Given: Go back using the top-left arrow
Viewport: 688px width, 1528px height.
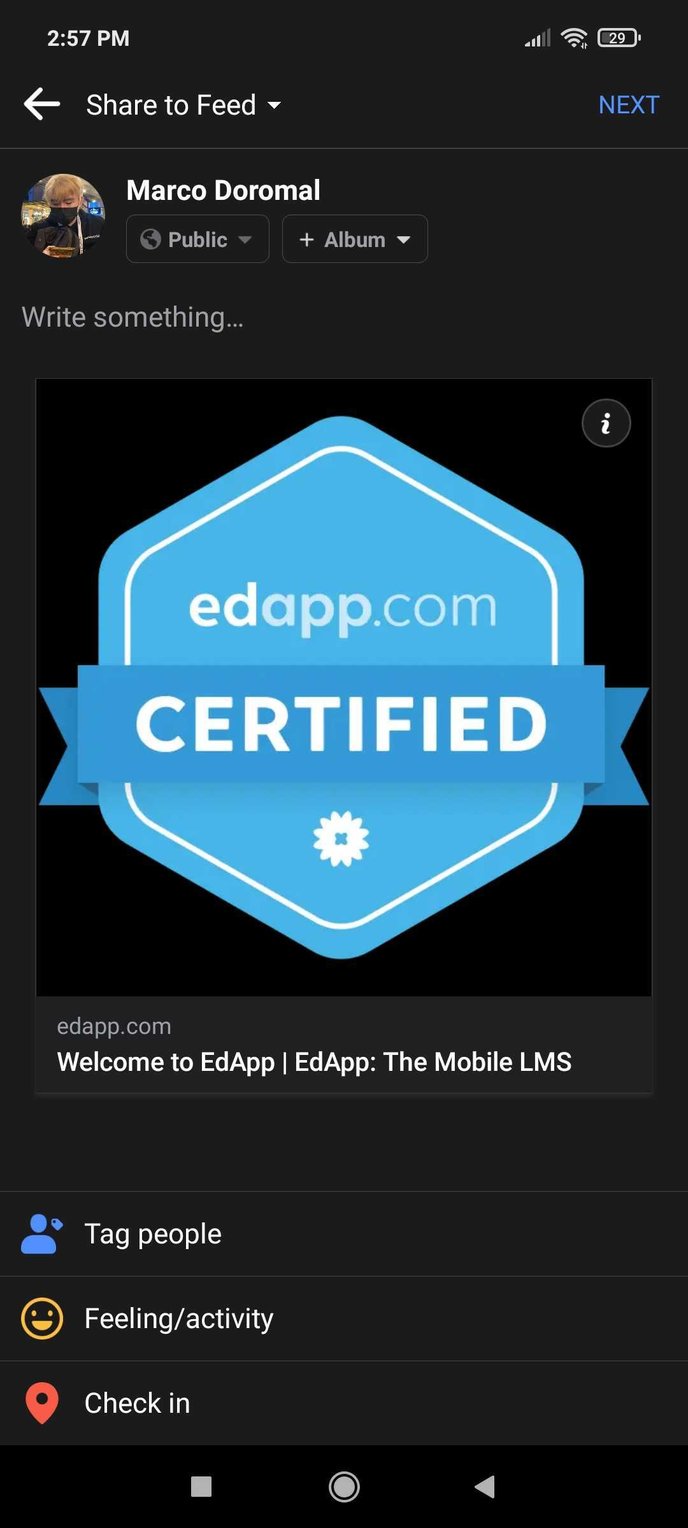Looking at the screenshot, I should (42, 104).
